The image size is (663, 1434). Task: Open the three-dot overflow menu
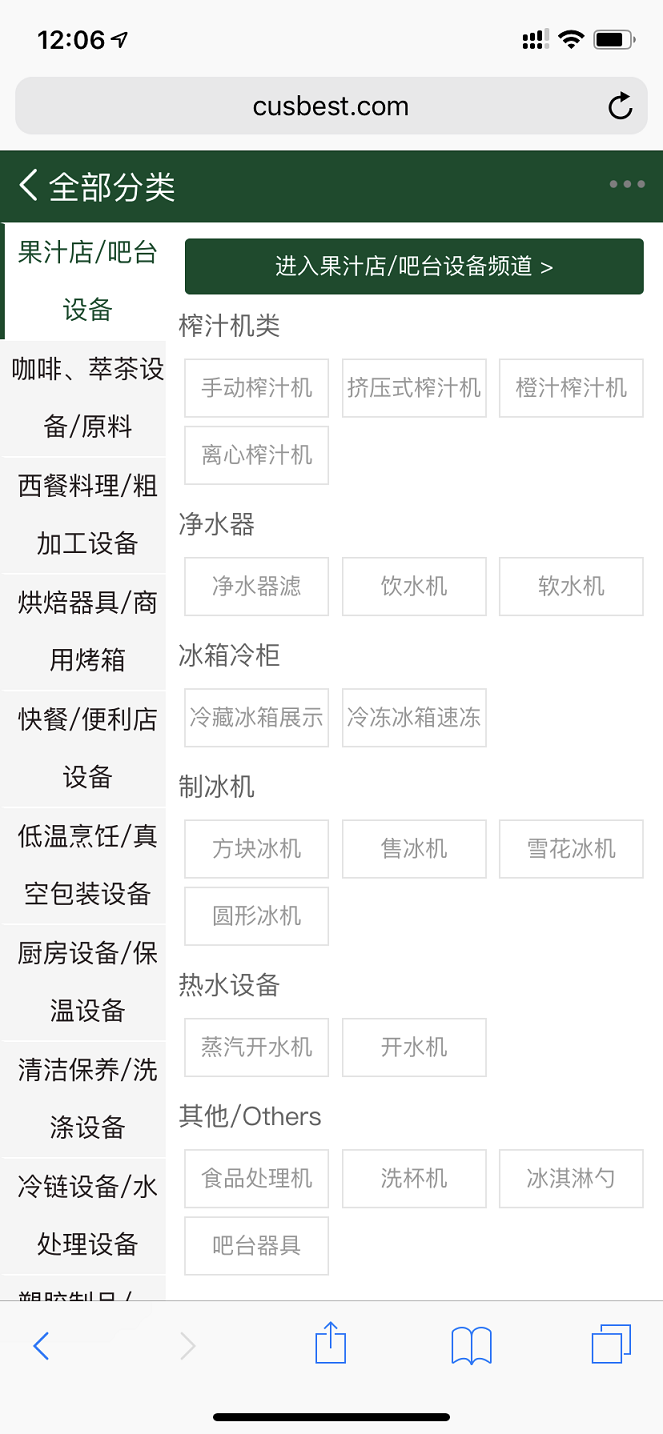pos(627,185)
